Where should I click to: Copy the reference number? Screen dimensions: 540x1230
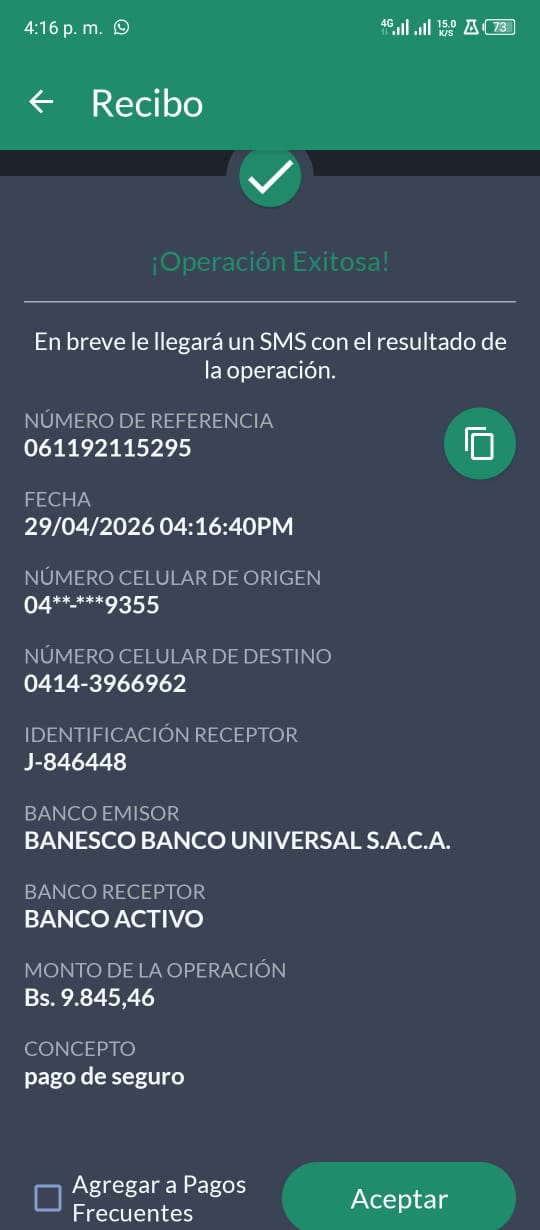(x=480, y=443)
